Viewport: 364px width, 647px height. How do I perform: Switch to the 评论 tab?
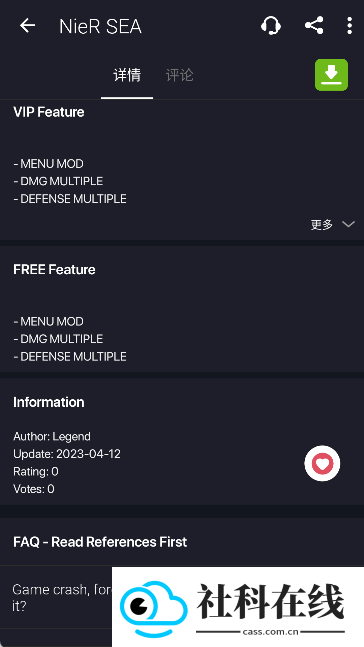coord(179,75)
